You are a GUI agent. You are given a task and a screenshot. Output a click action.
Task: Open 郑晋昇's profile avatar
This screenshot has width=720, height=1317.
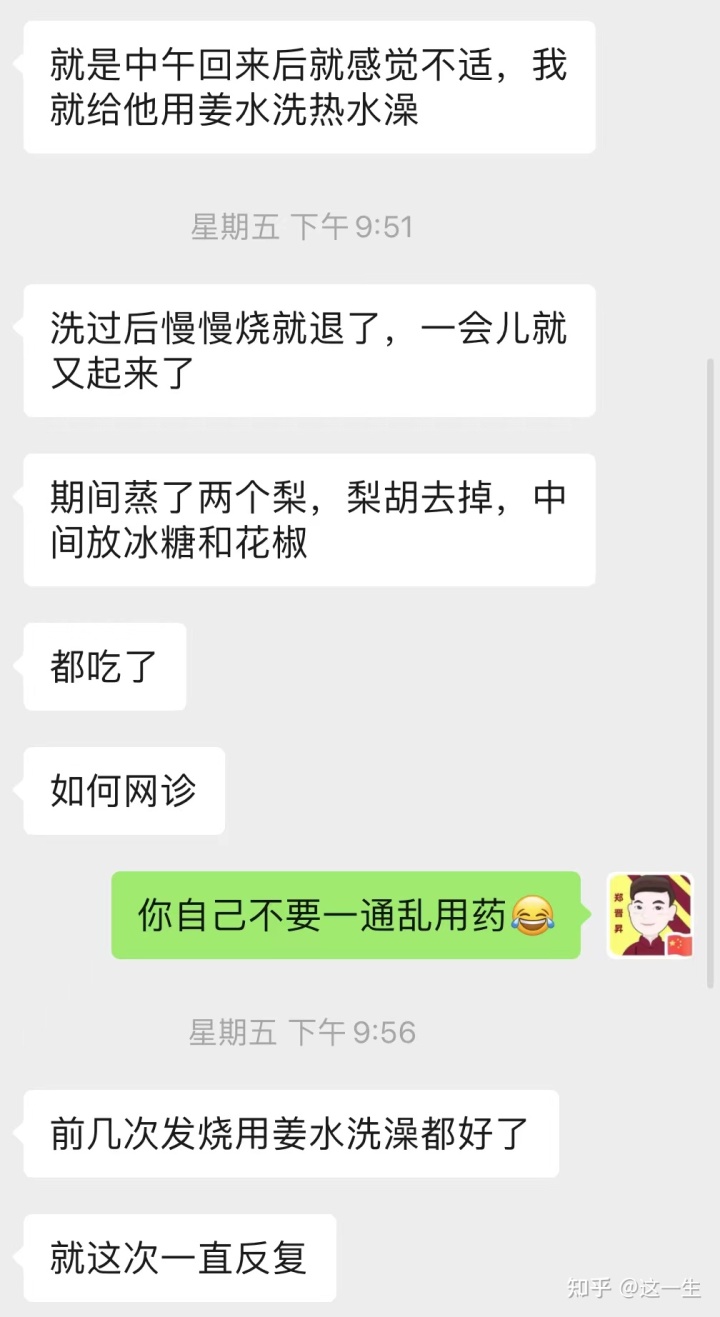(650, 915)
